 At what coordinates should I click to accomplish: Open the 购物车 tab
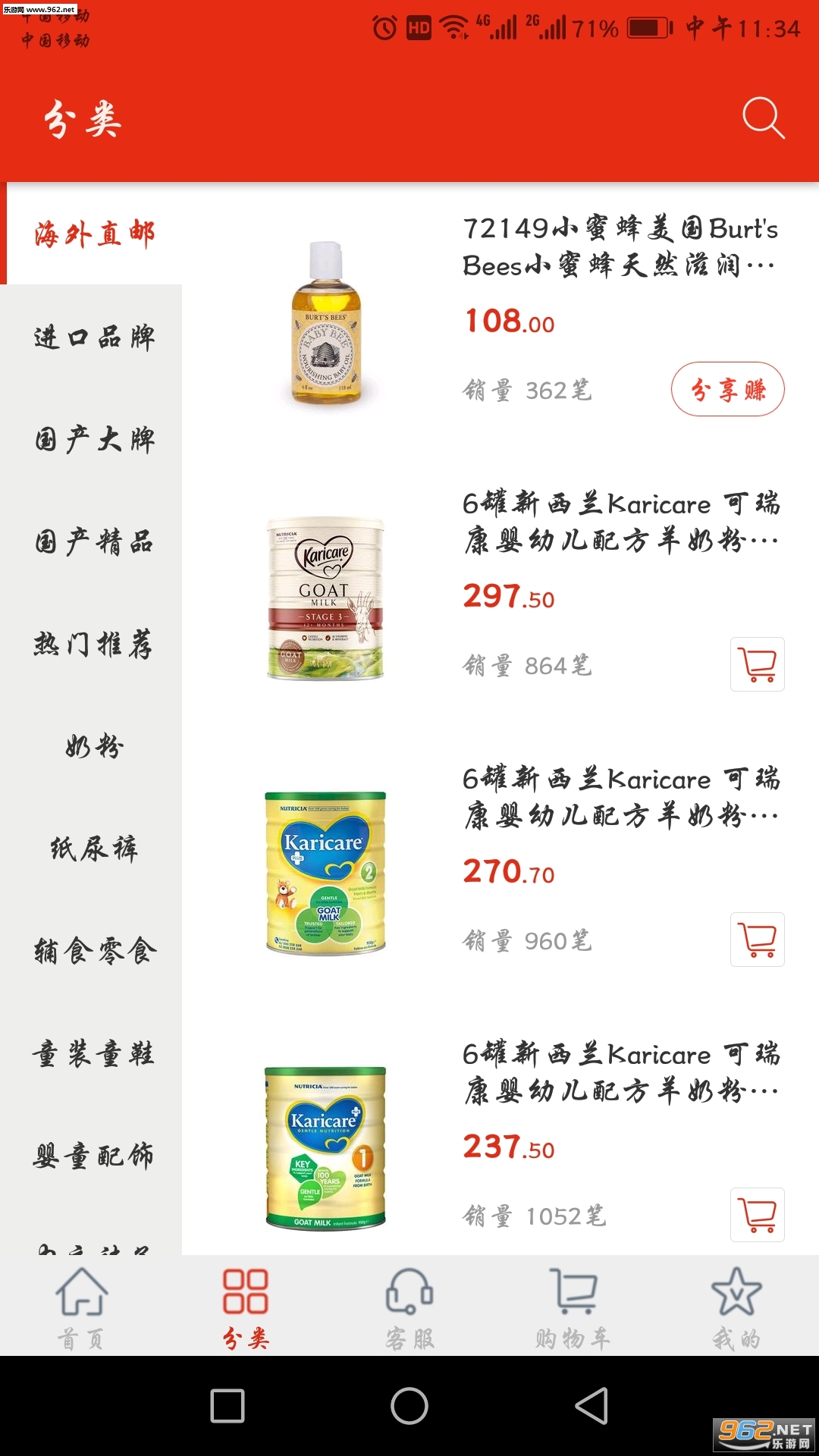(573, 1308)
